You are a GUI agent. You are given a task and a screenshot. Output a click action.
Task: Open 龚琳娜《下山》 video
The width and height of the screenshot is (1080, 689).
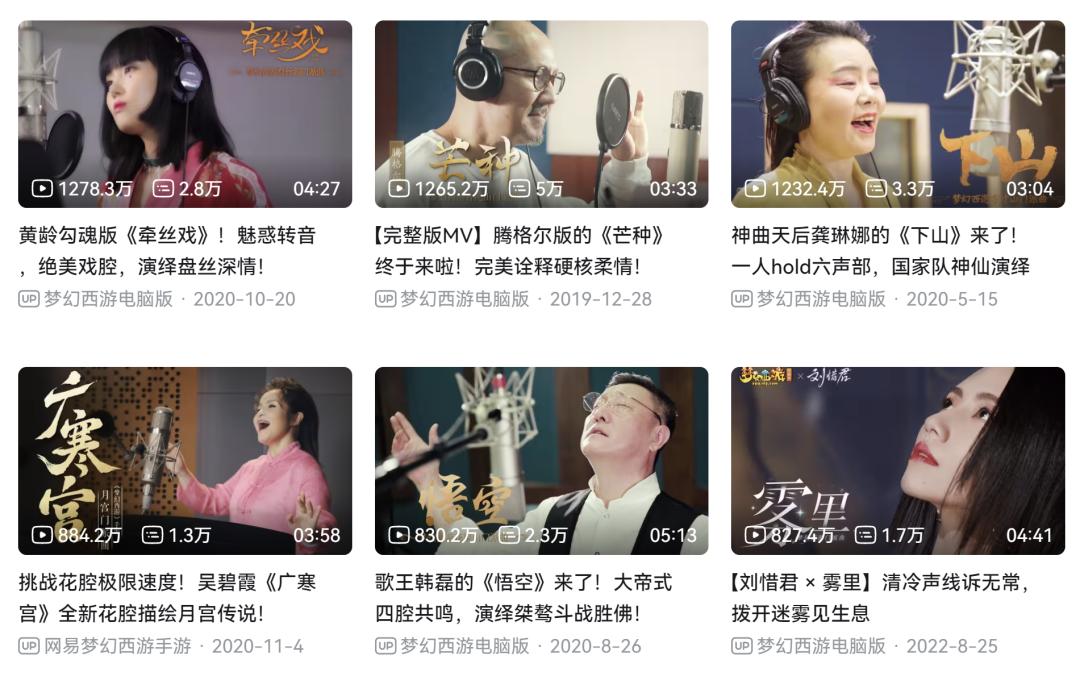pos(897,113)
